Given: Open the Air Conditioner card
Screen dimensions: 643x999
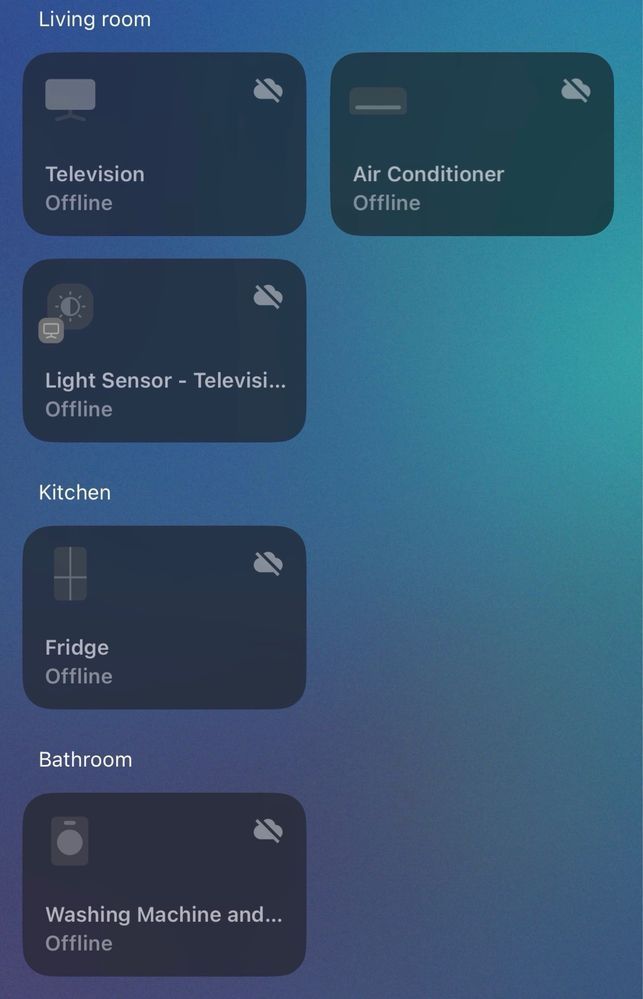Looking at the screenshot, I should [471, 144].
